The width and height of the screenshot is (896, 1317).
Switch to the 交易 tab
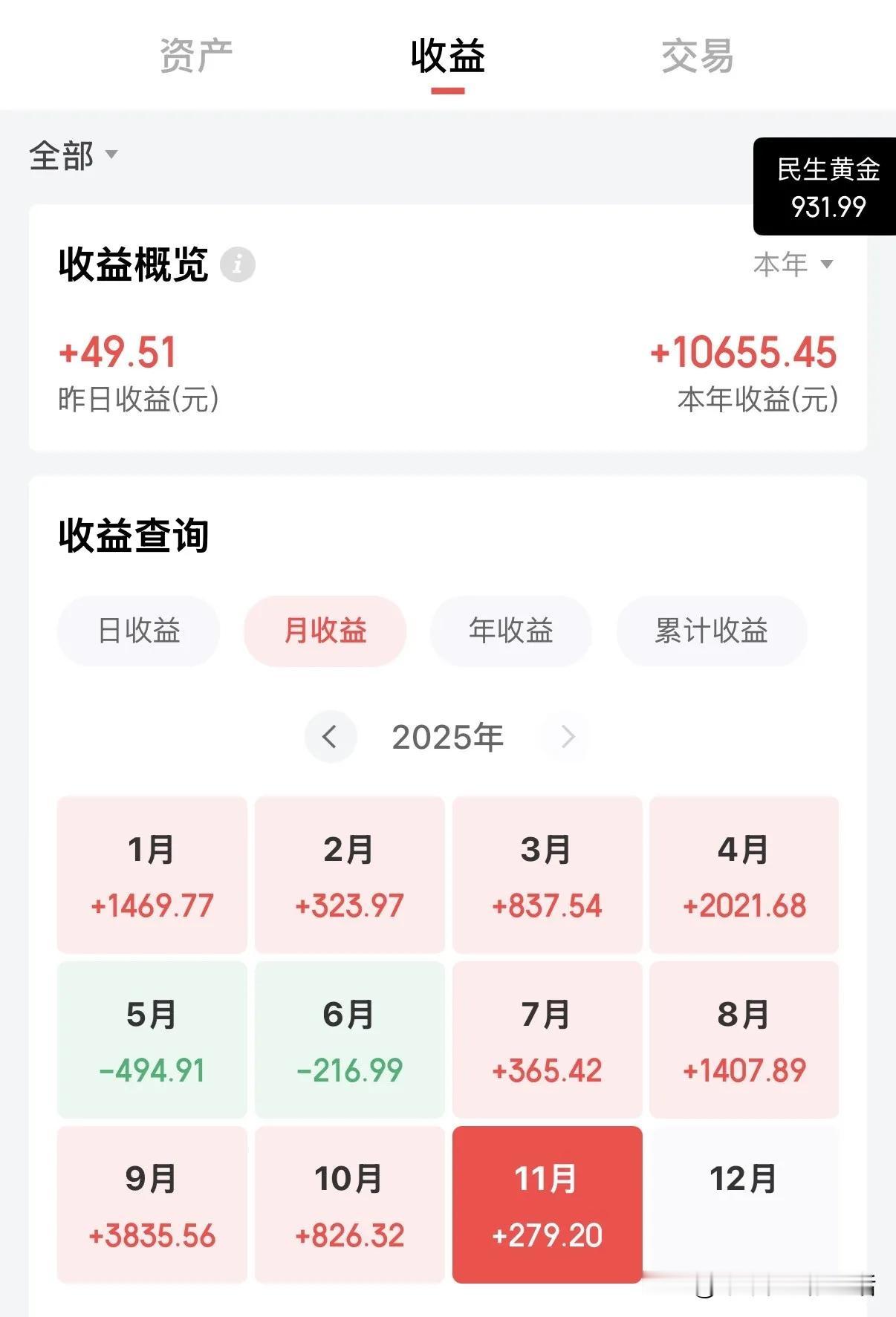[696, 57]
